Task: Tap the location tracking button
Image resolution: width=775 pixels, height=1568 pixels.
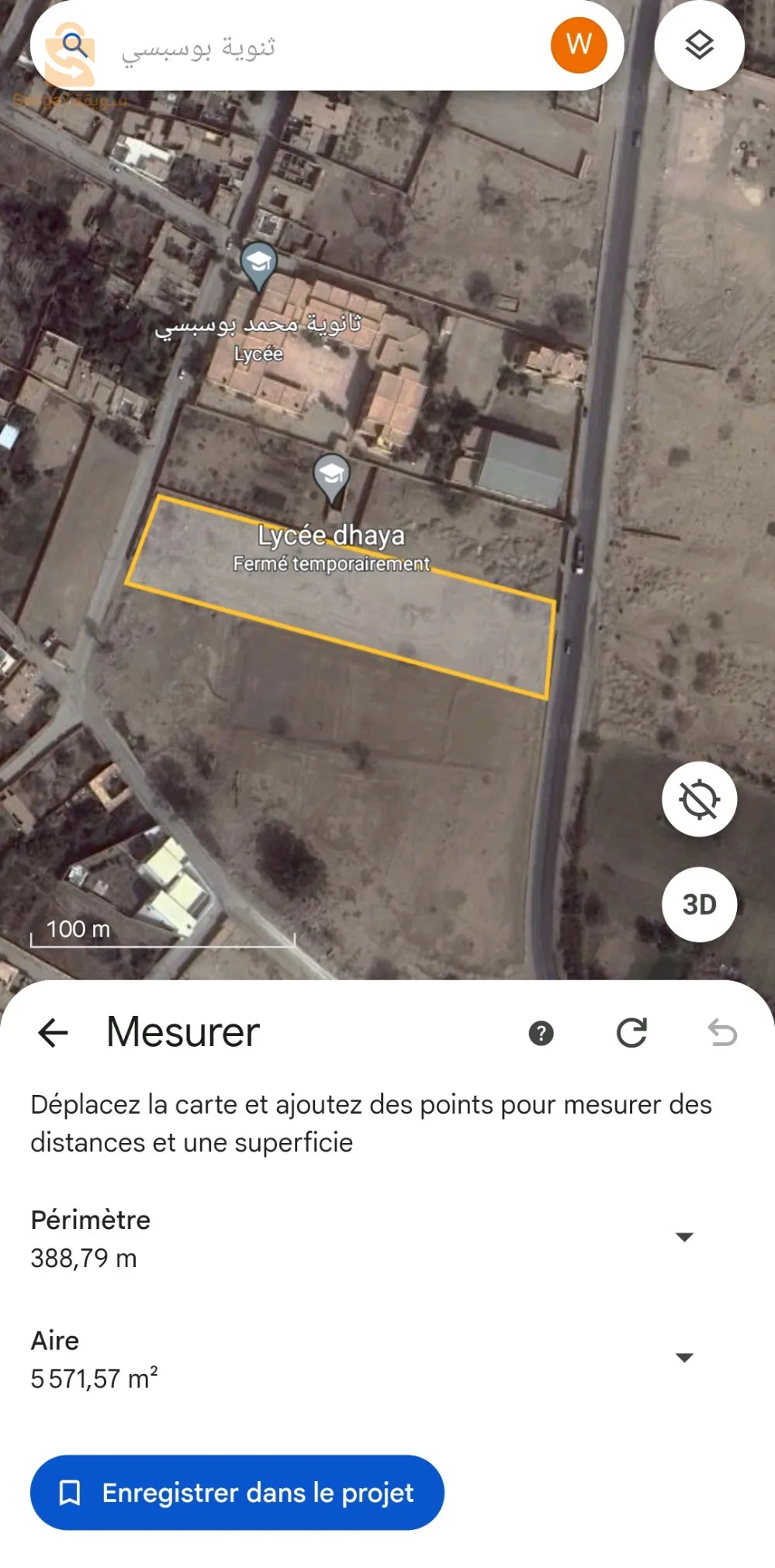Action: (699, 799)
